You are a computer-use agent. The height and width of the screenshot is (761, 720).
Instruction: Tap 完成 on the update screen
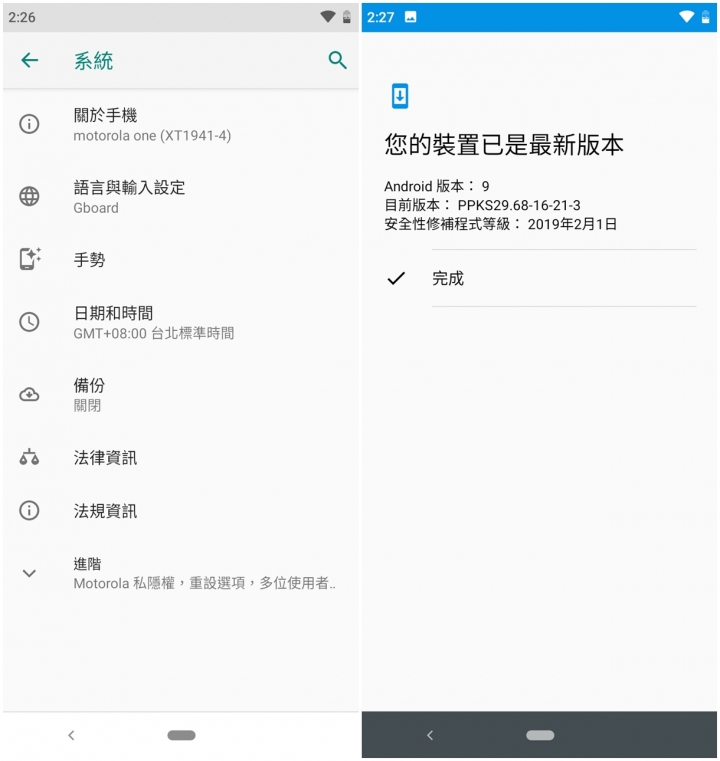(x=448, y=279)
